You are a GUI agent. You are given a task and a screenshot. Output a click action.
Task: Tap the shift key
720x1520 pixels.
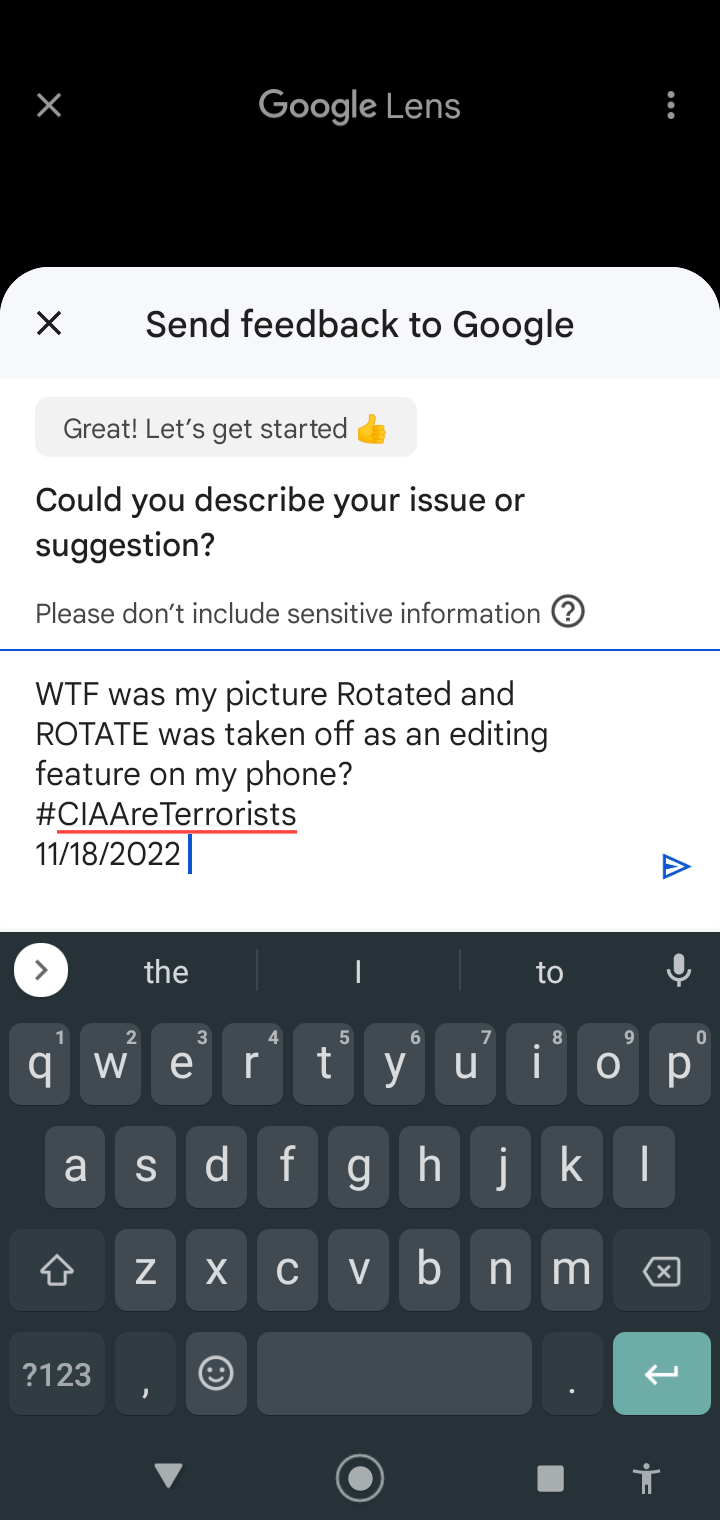pos(57,1271)
